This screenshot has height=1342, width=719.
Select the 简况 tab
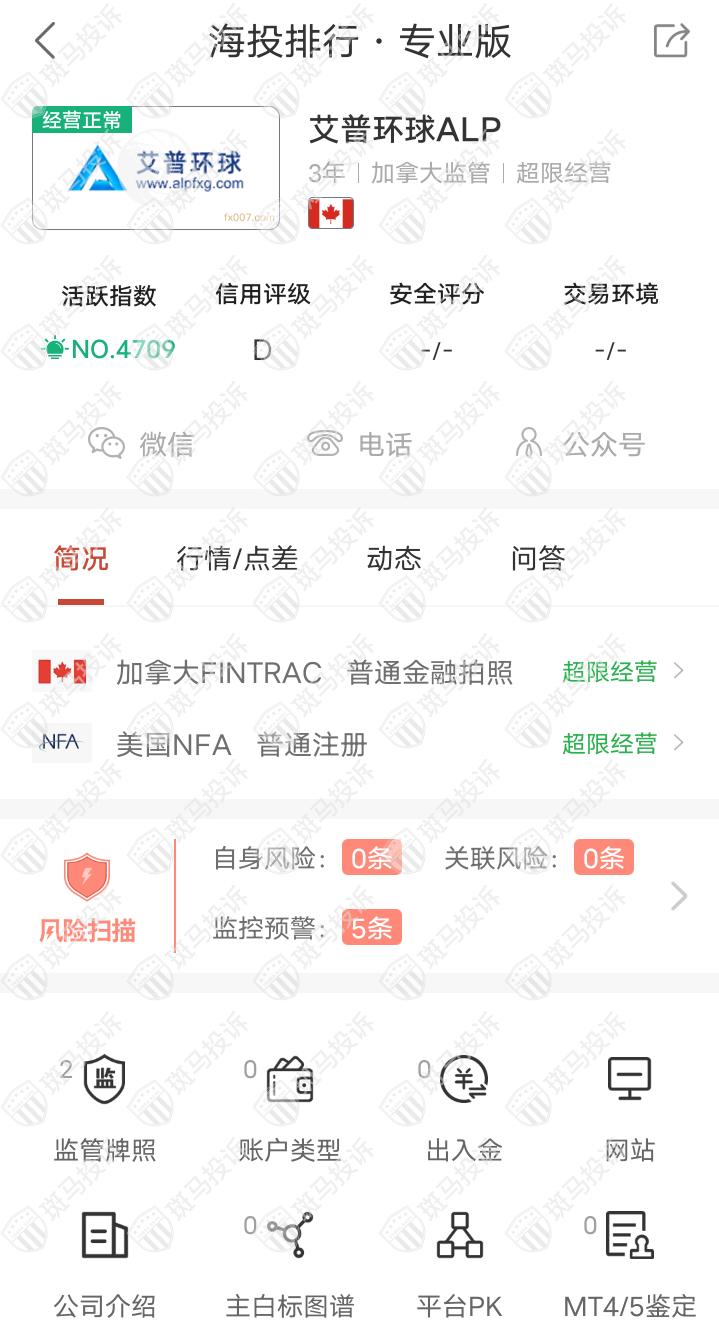click(81, 558)
